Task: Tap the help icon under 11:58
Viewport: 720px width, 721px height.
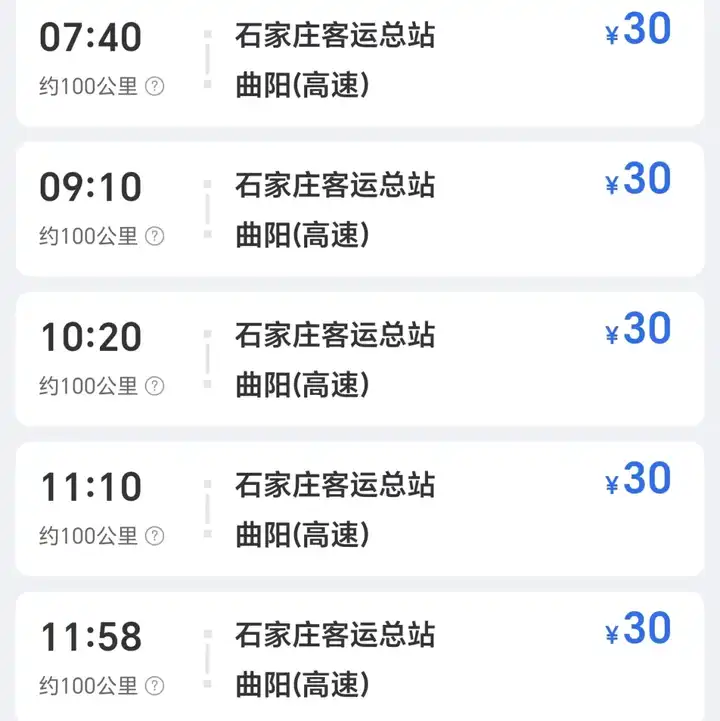Action: pyautogui.click(x=155, y=687)
